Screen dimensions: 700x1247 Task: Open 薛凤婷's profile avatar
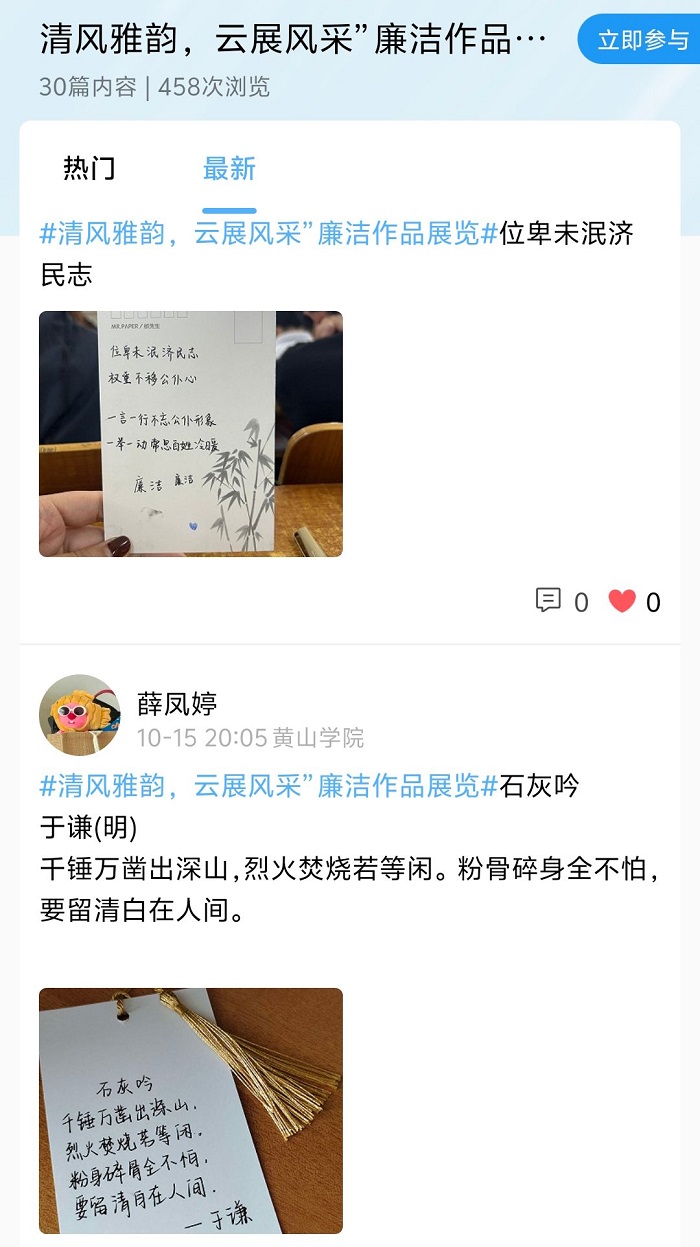pyautogui.click(x=79, y=714)
